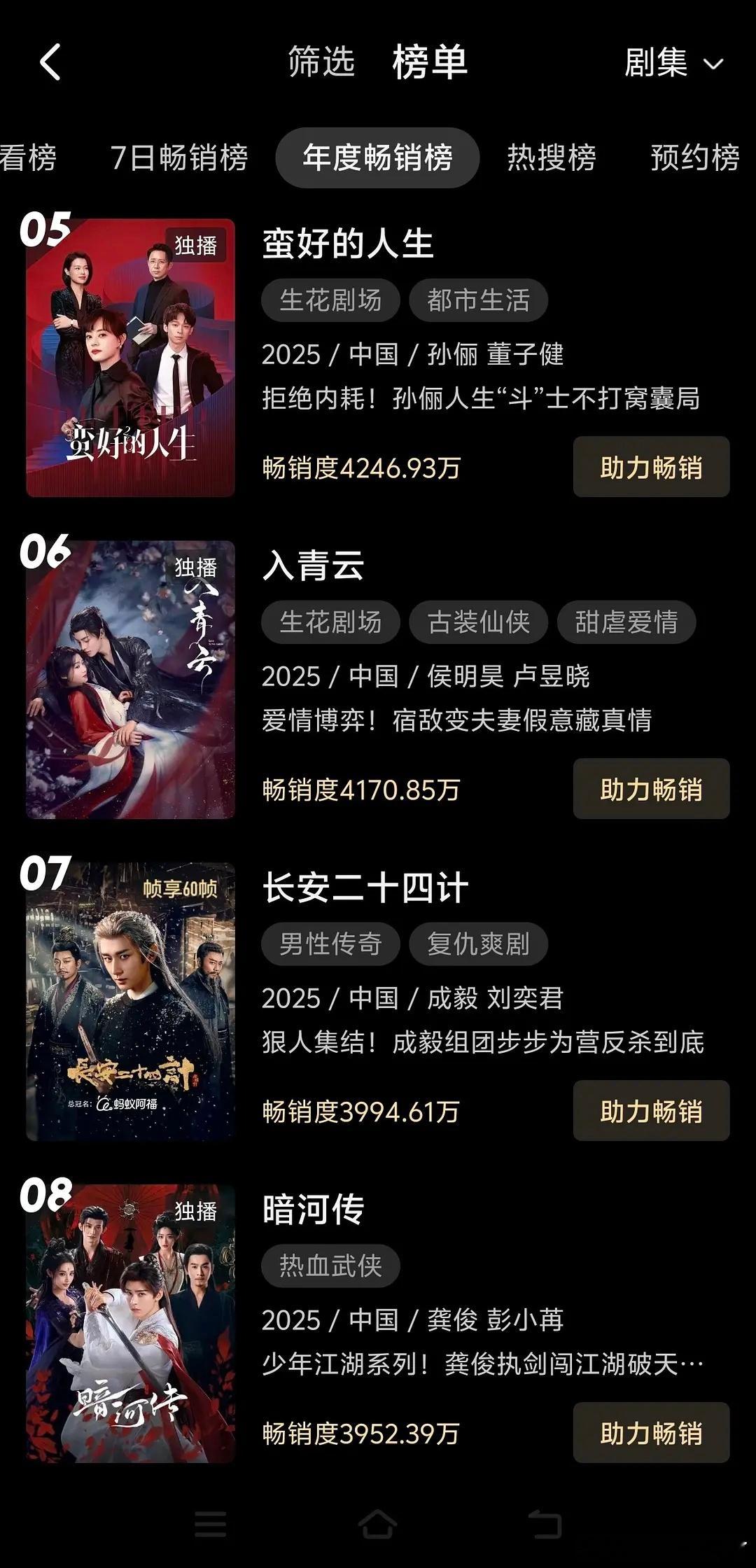Select the 热血武侠 tag chip
The image size is (756, 1568).
[x=330, y=1266]
